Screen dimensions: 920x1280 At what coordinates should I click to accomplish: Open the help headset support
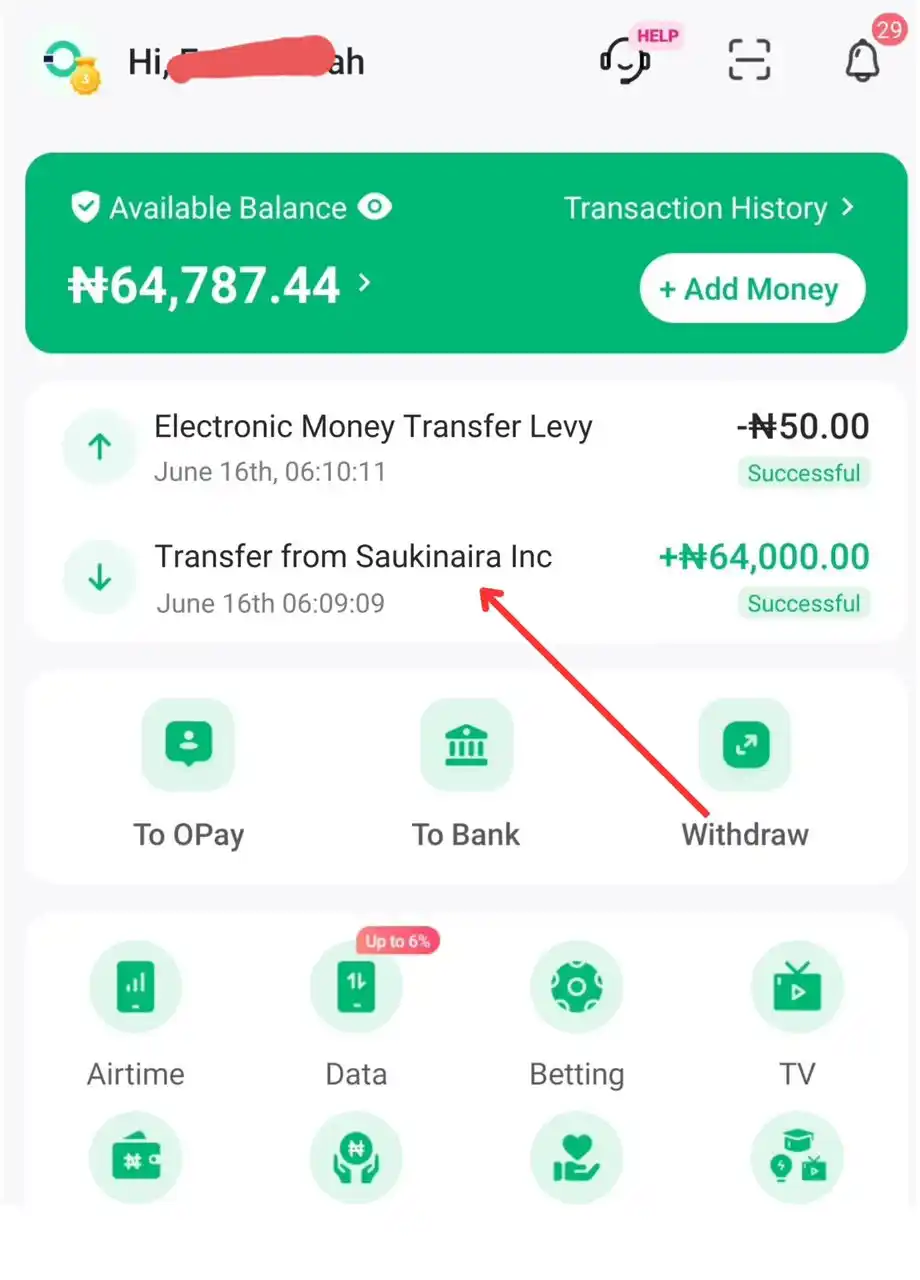[x=626, y=62]
